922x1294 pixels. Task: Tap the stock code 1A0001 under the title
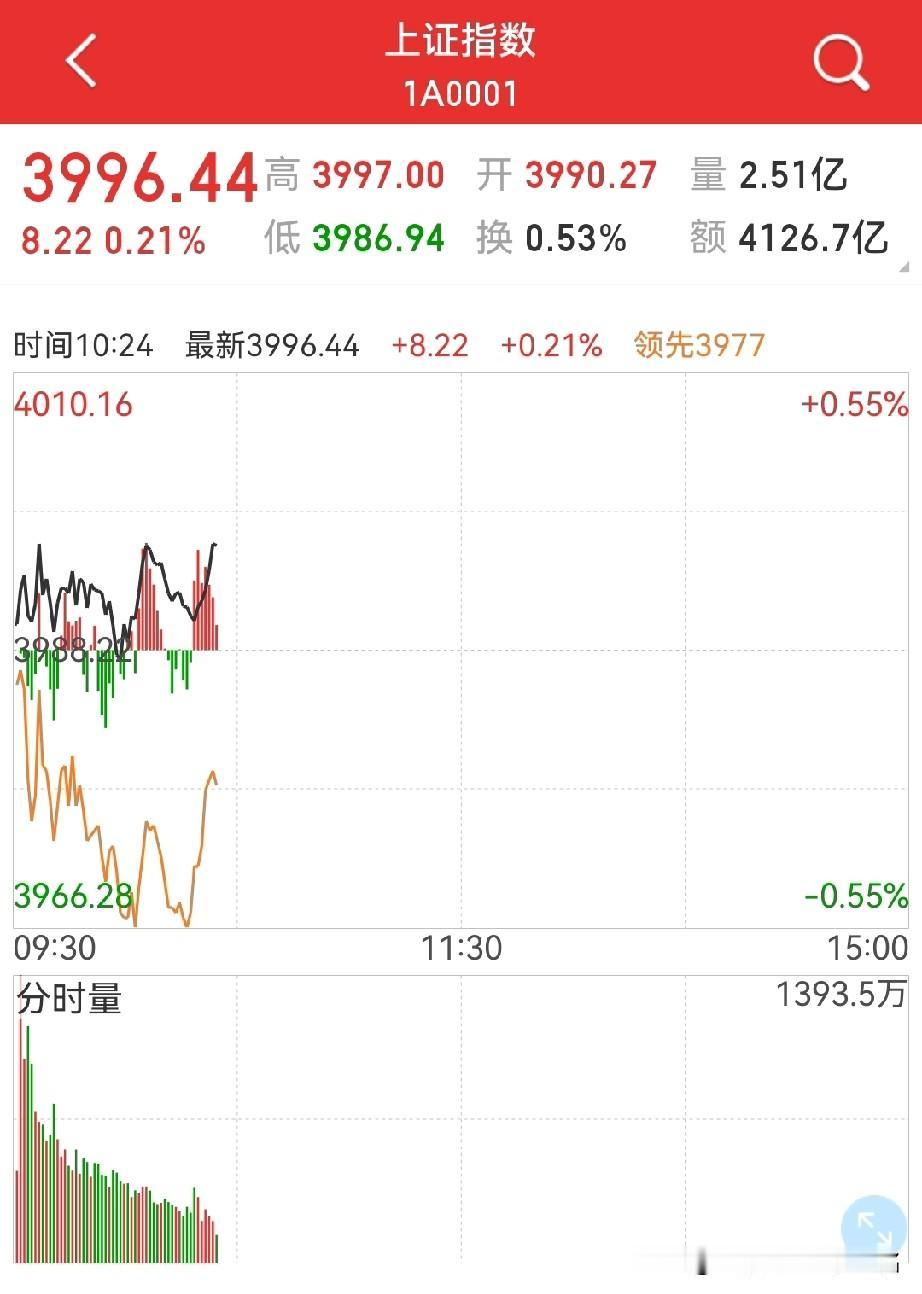pos(461,92)
